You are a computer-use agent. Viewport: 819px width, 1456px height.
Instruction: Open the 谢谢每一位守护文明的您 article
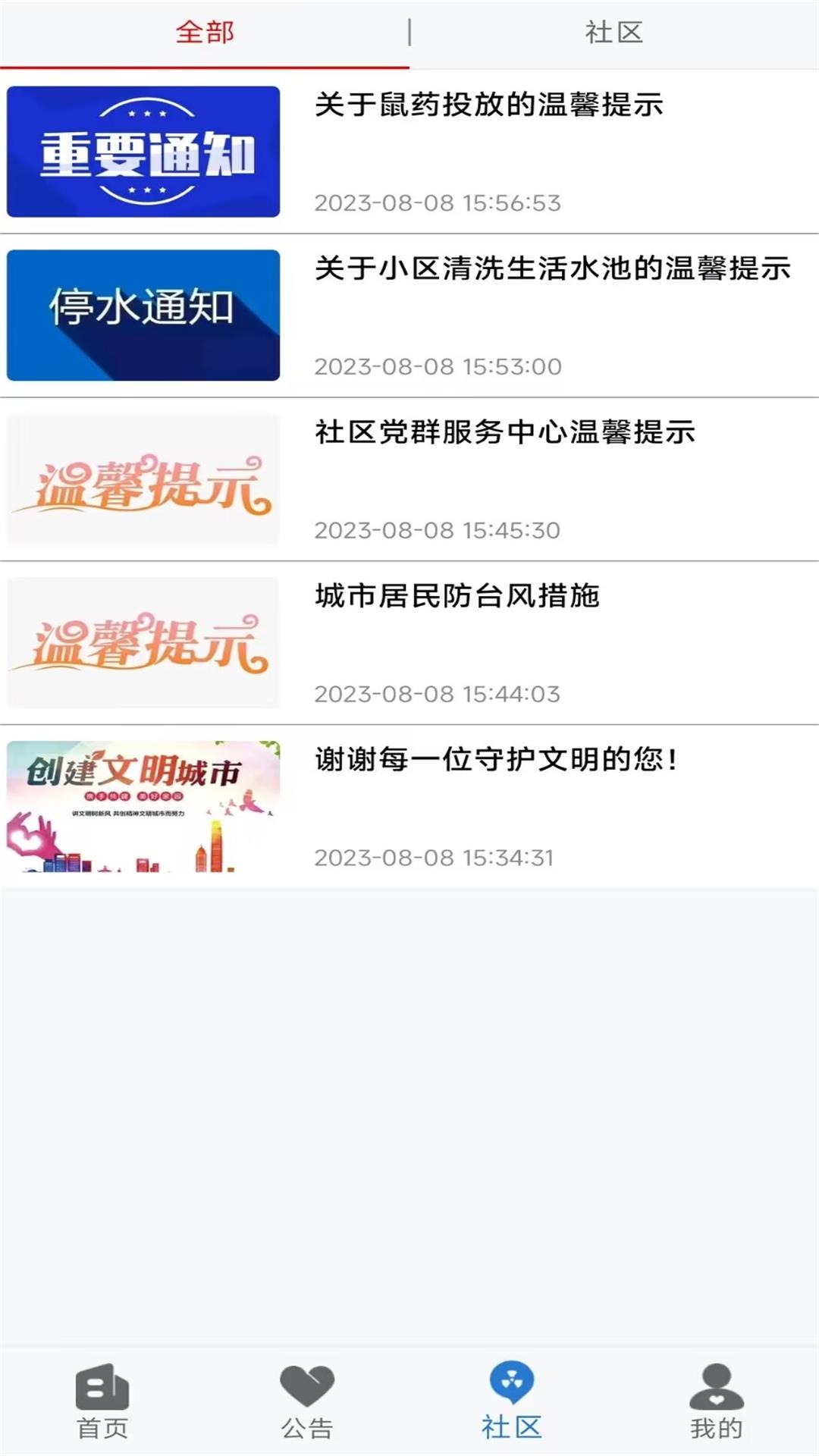tap(496, 760)
